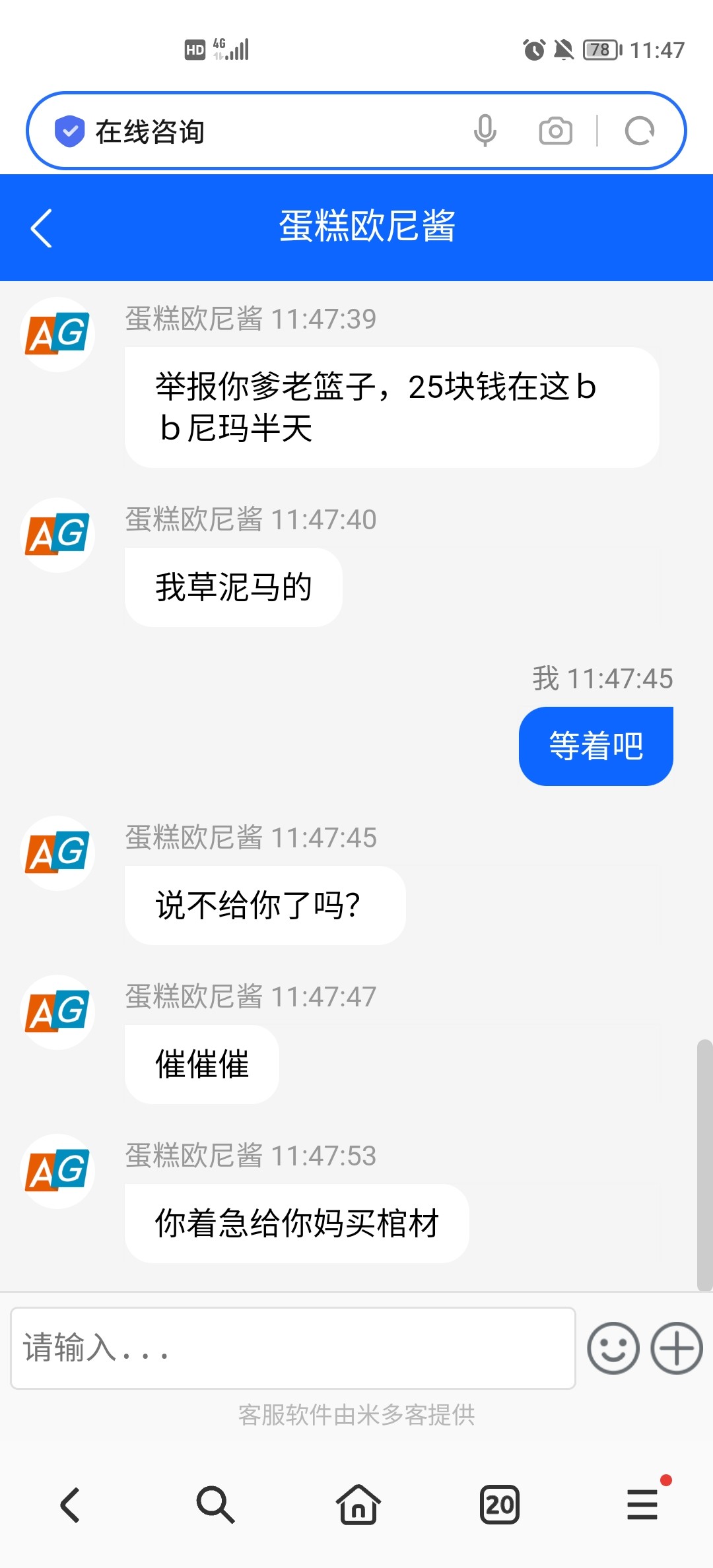Go back from the 蛋糕欧尼酱 chat header
This screenshot has width=713, height=1568.
(42, 228)
